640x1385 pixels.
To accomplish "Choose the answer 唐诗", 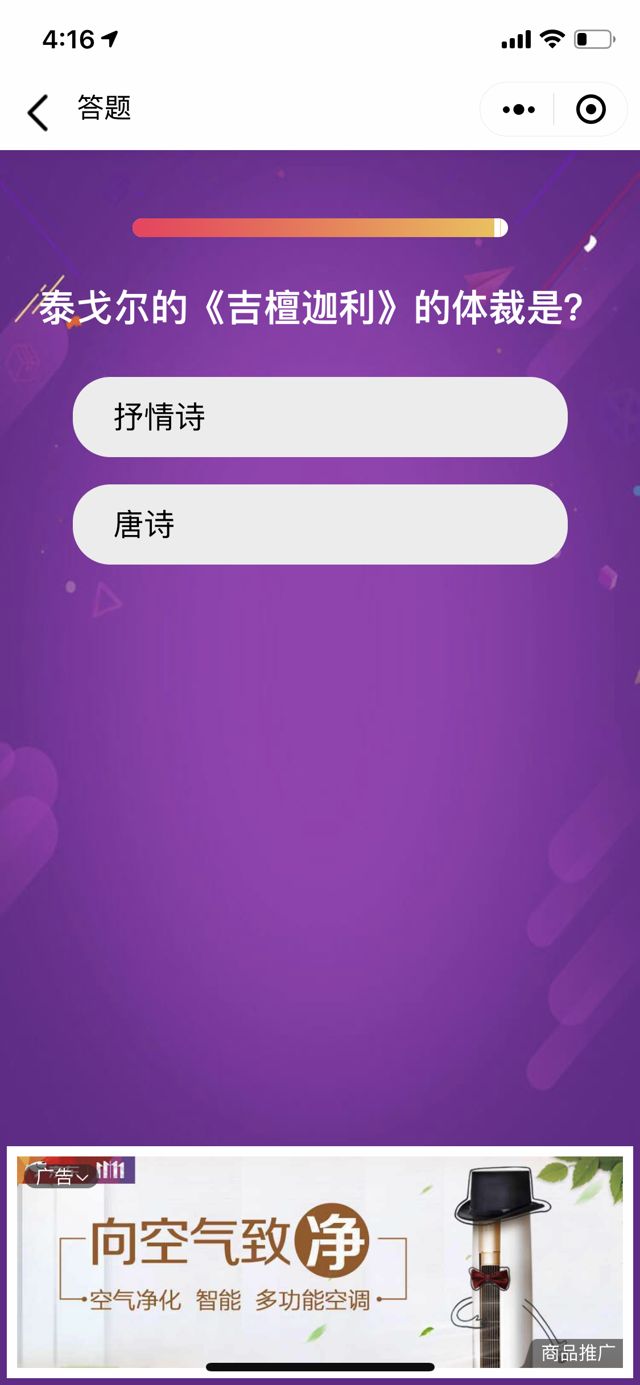I will 320,525.
